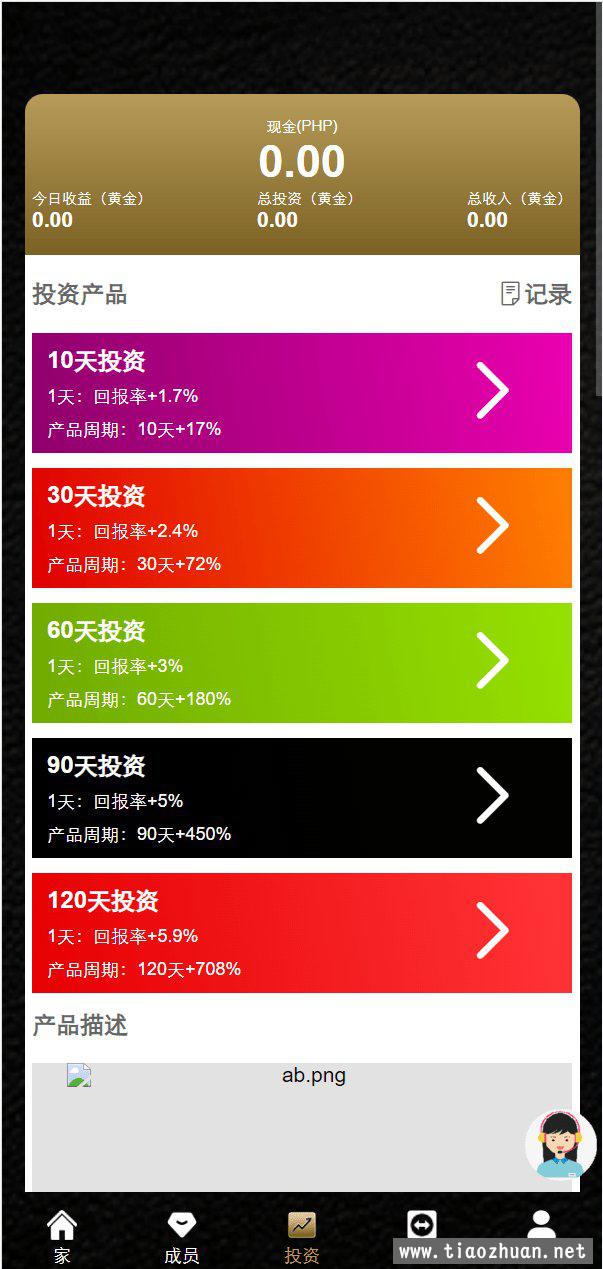This screenshot has height=1269, width=603.
Task: Switch to the 成员 tab
Action: pyautogui.click(x=182, y=1238)
